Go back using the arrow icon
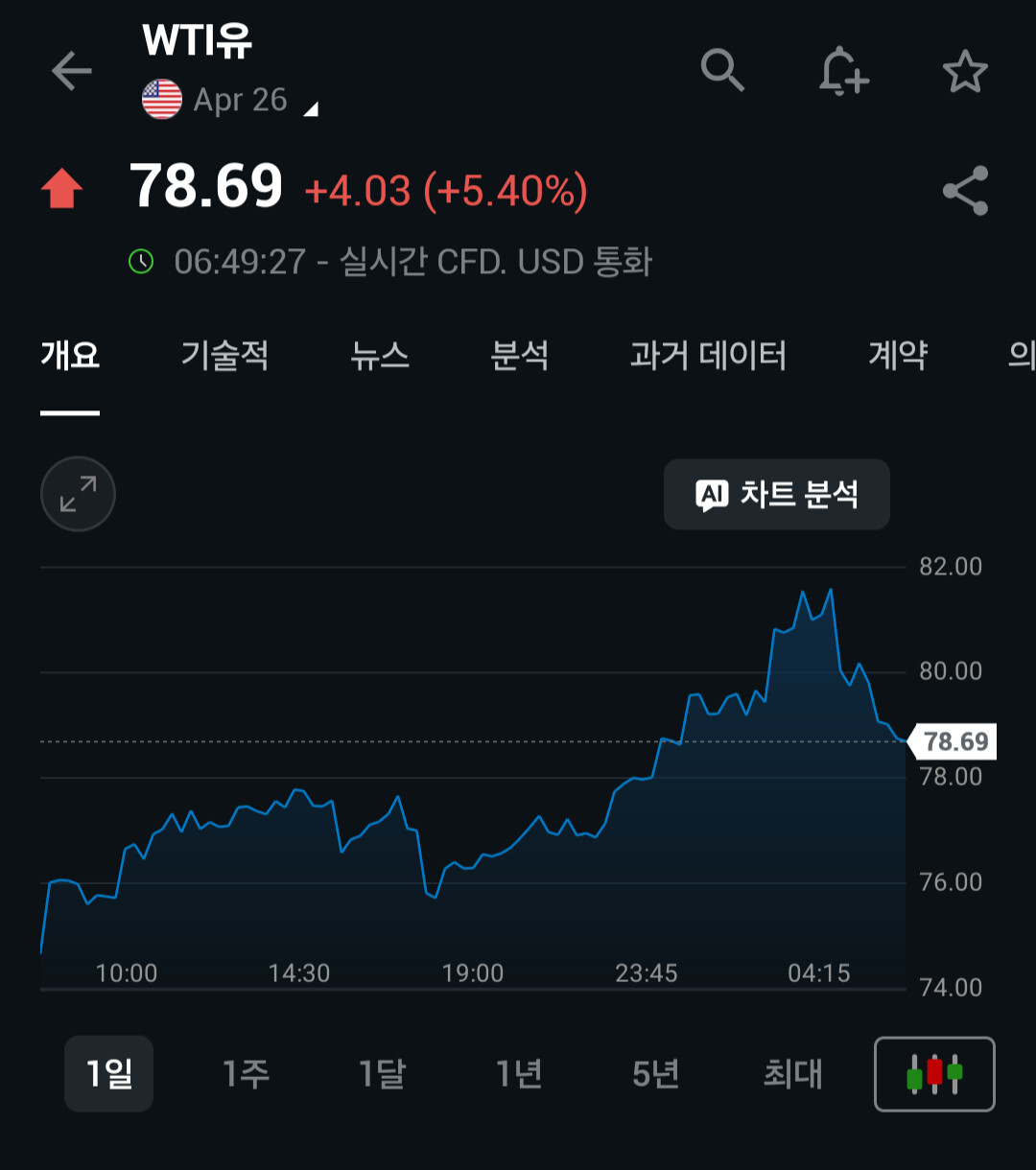The width and height of the screenshot is (1036, 1170). [x=71, y=71]
